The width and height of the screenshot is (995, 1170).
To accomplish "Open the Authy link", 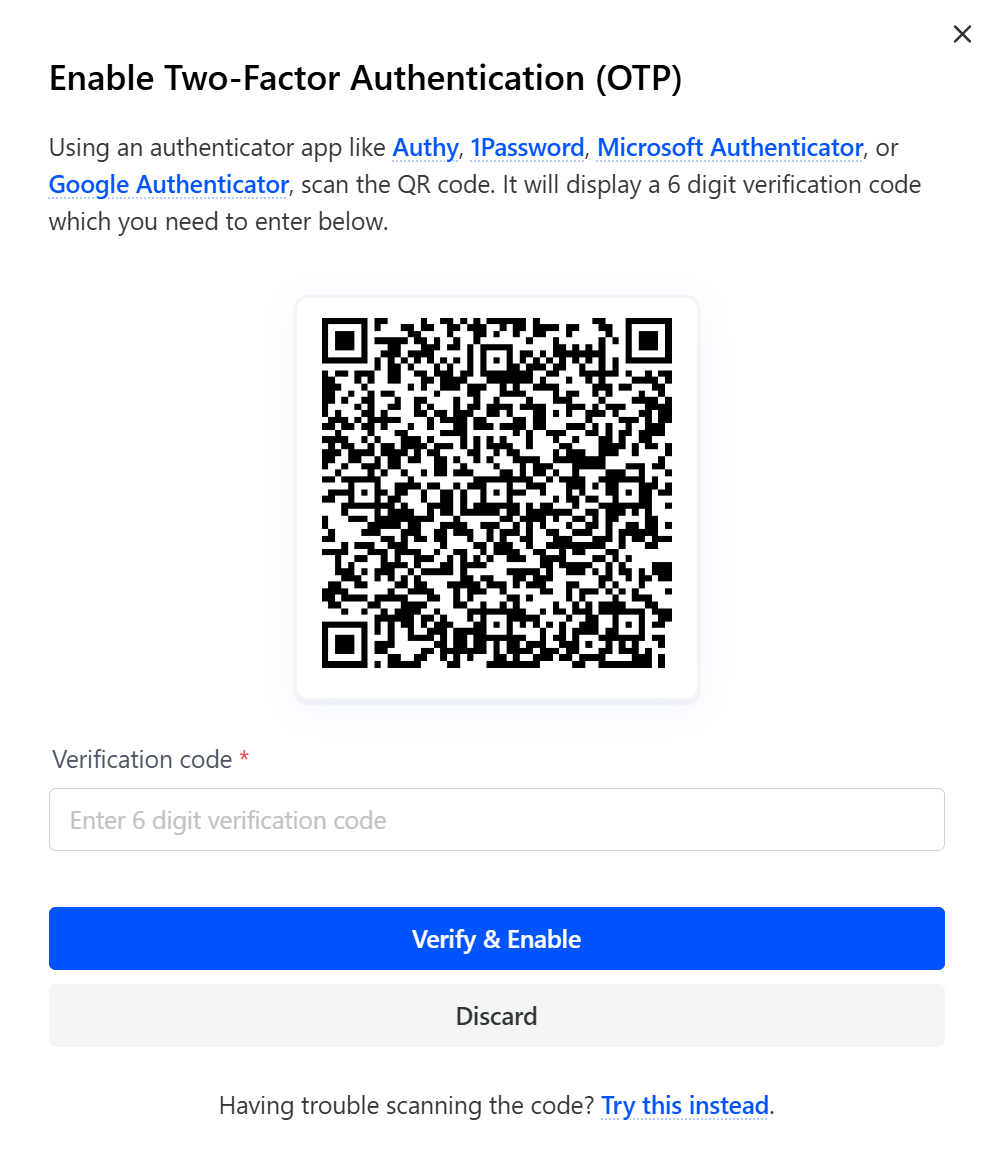I will pos(425,148).
